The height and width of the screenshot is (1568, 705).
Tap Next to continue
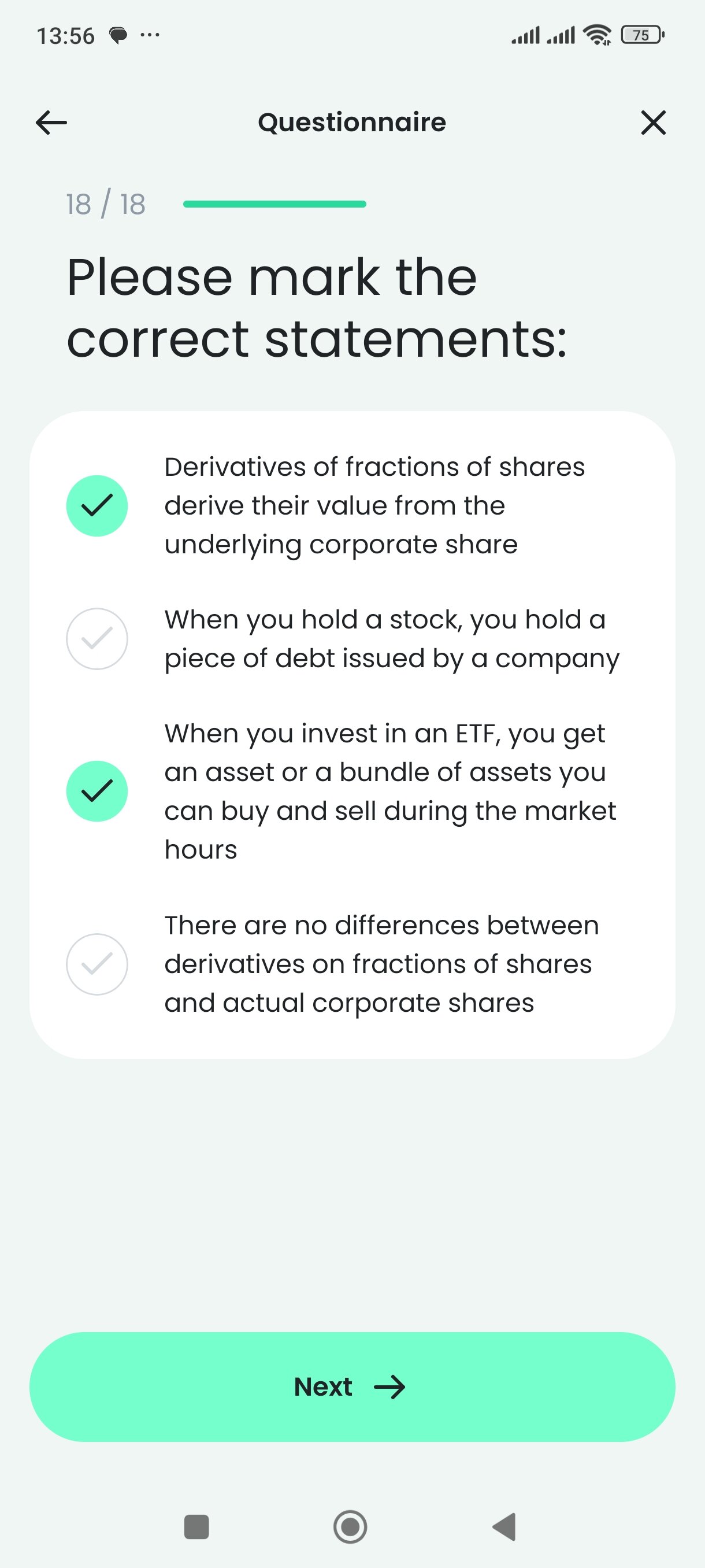click(352, 1386)
